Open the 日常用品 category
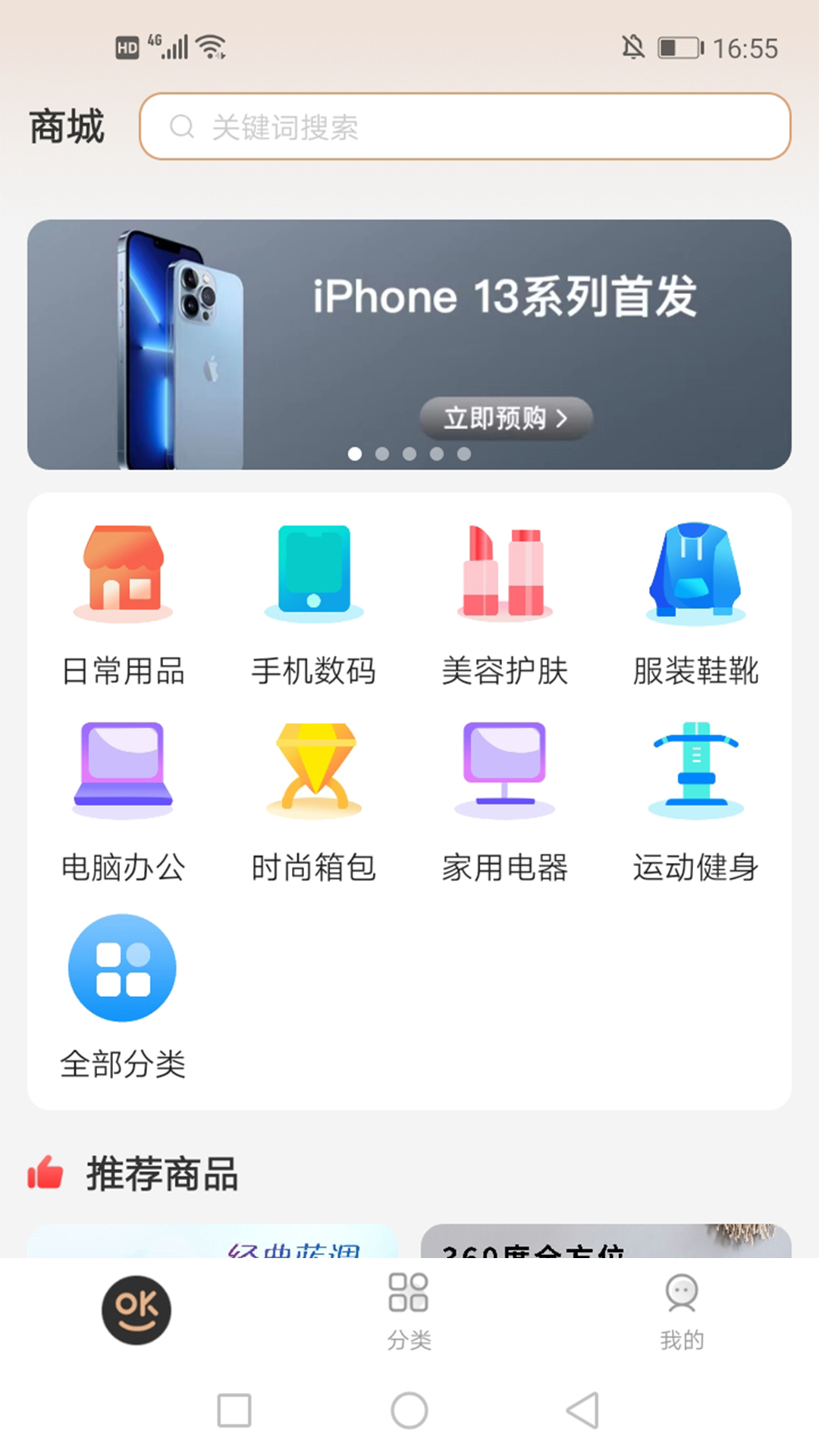The image size is (819, 1456). click(123, 604)
